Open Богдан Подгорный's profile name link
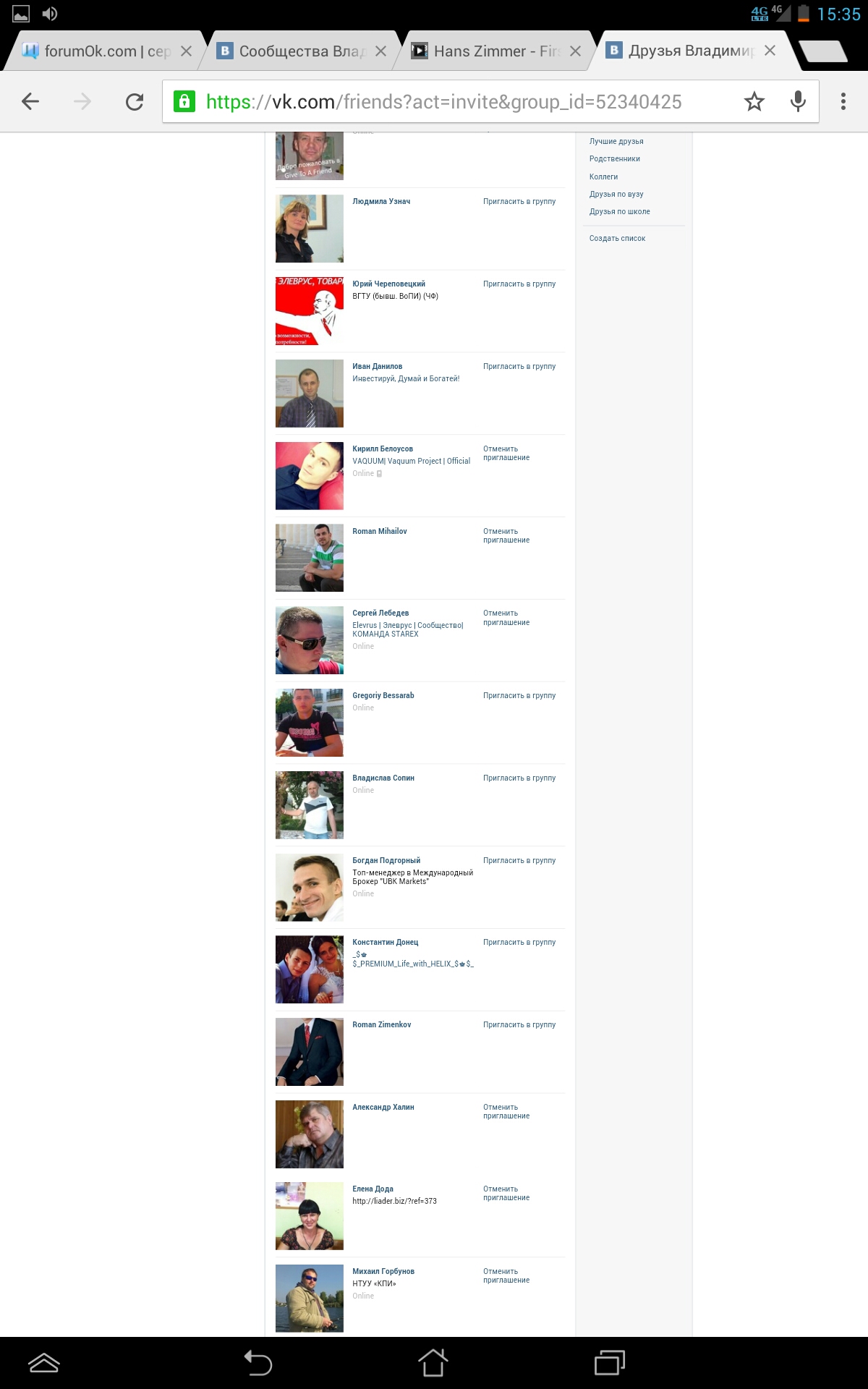 [386, 861]
